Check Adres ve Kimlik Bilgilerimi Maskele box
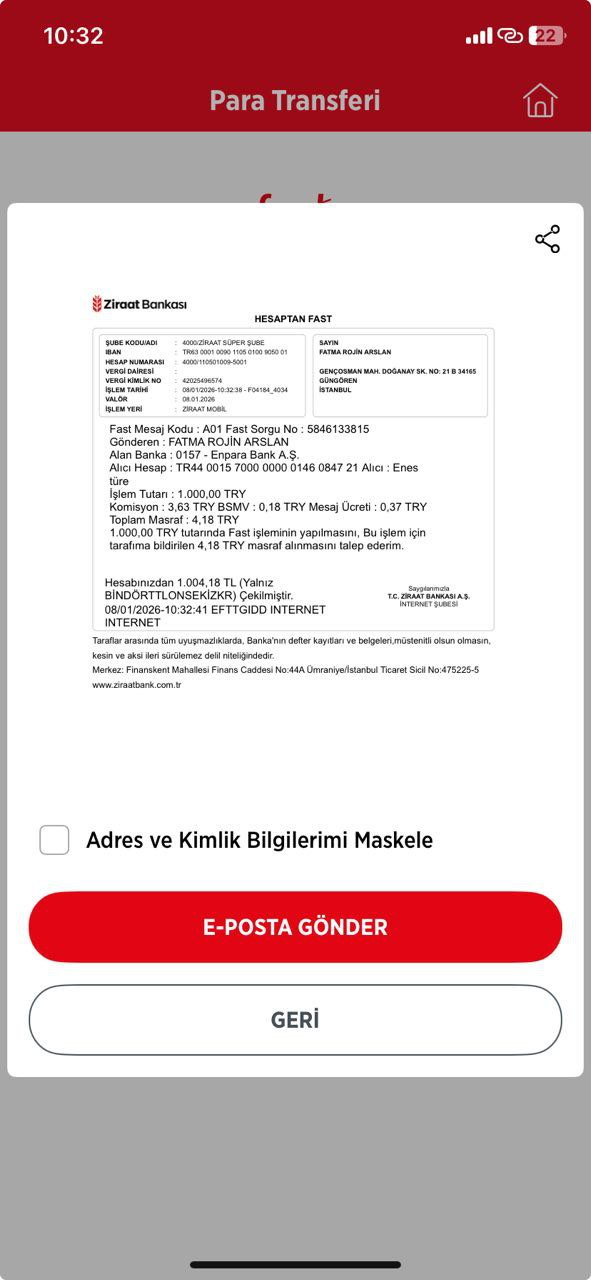591x1280 pixels. [x=54, y=840]
